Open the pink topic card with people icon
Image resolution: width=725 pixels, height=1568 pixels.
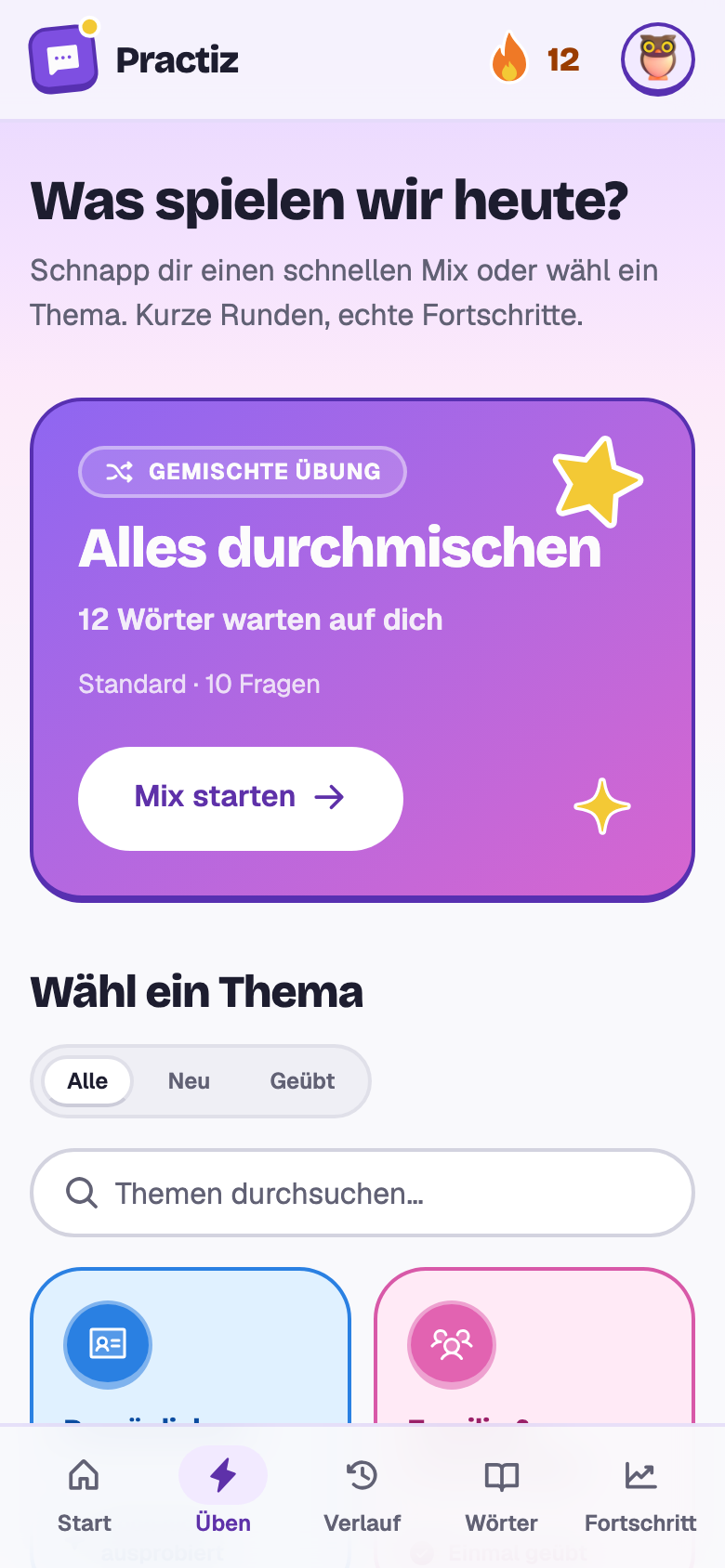click(534, 1345)
